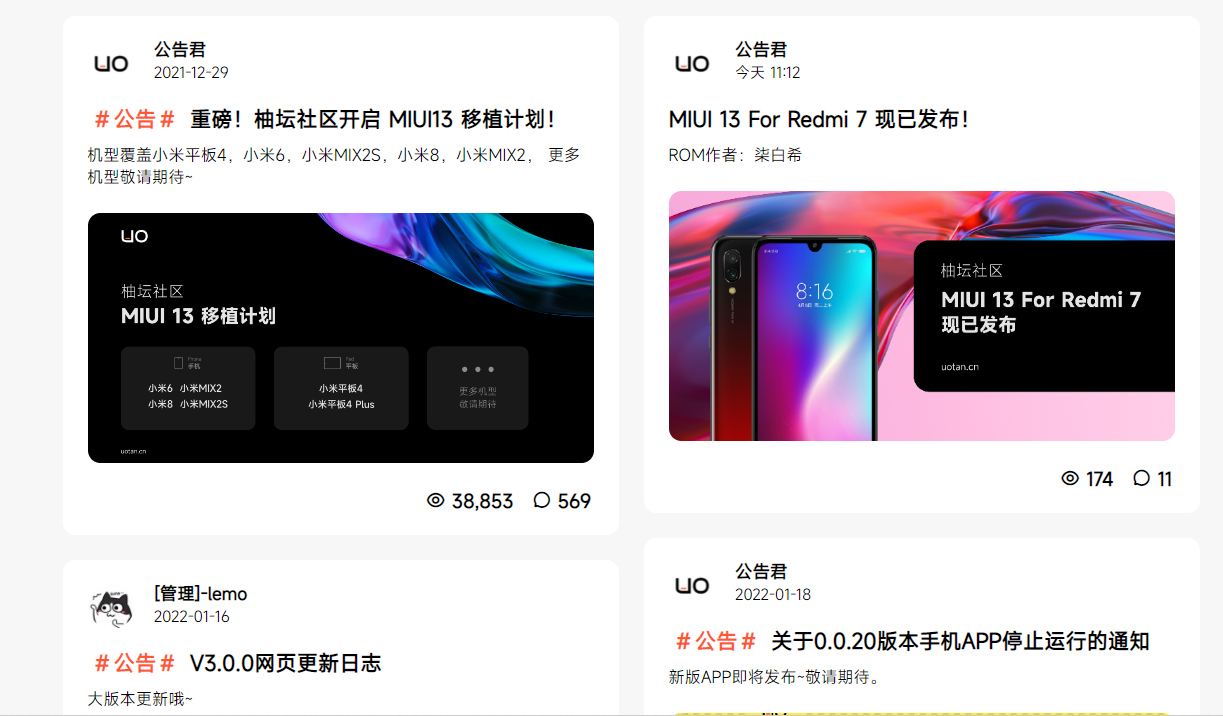Open comments on the Redmi 7 post
The image size is (1223, 716).
pyautogui.click(x=1152, y=479)
